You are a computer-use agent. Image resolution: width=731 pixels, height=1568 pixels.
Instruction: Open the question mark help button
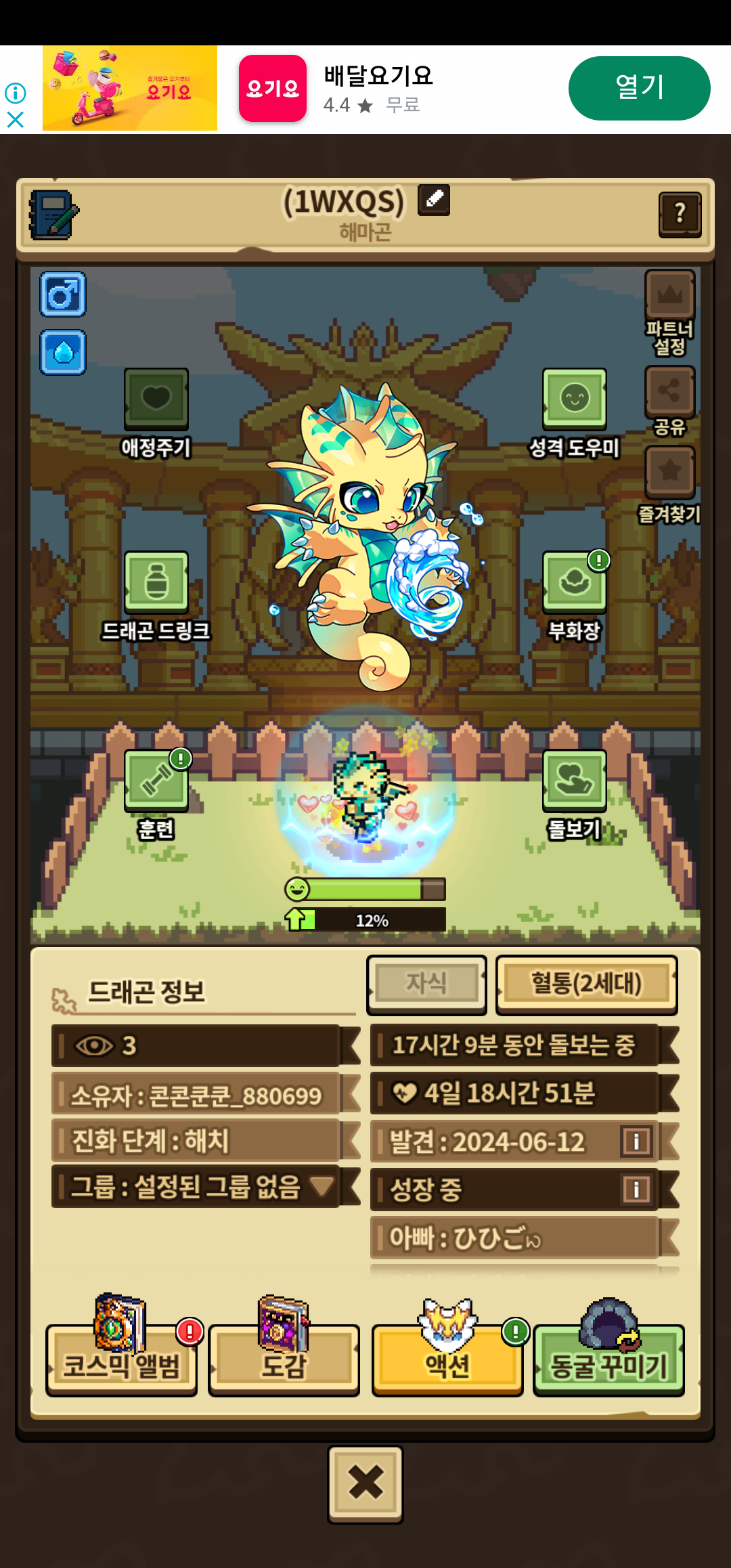pyautogui.click(x=680, y=215)
